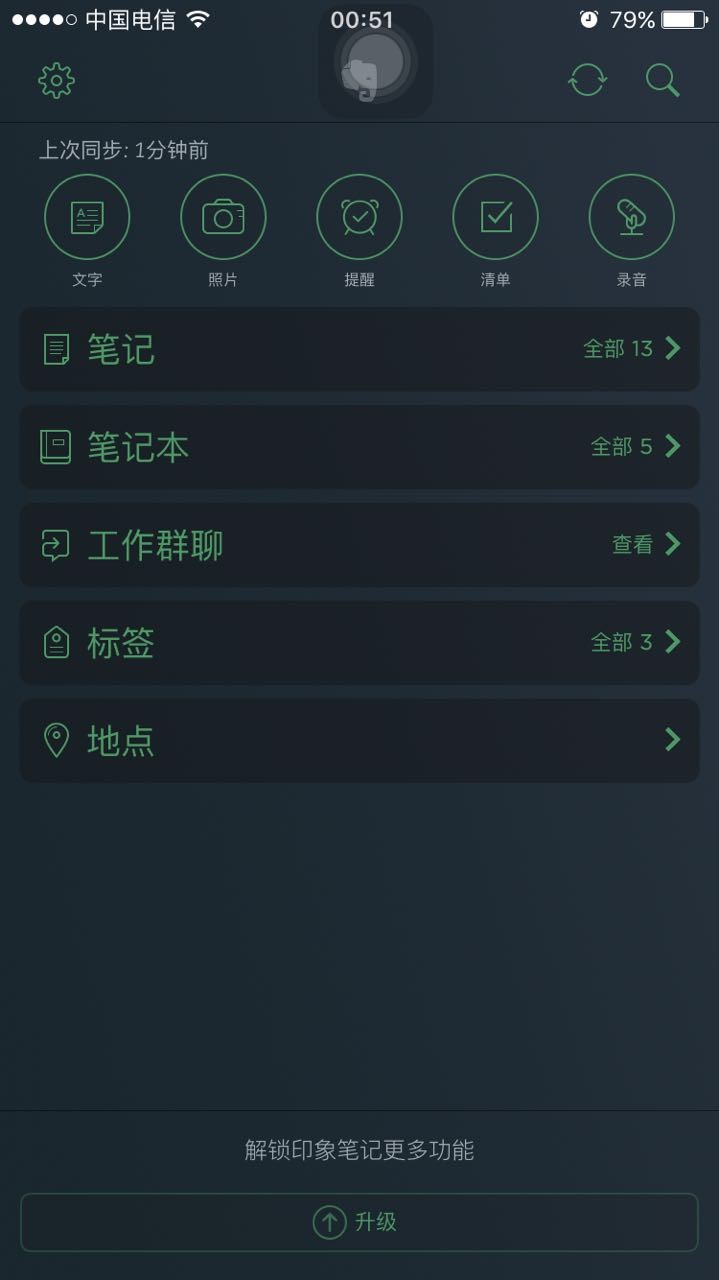Start an audio recording note (录音)
Image resolution: width=719 pixels, height=1280 pixels.
(x=631, y=217)
